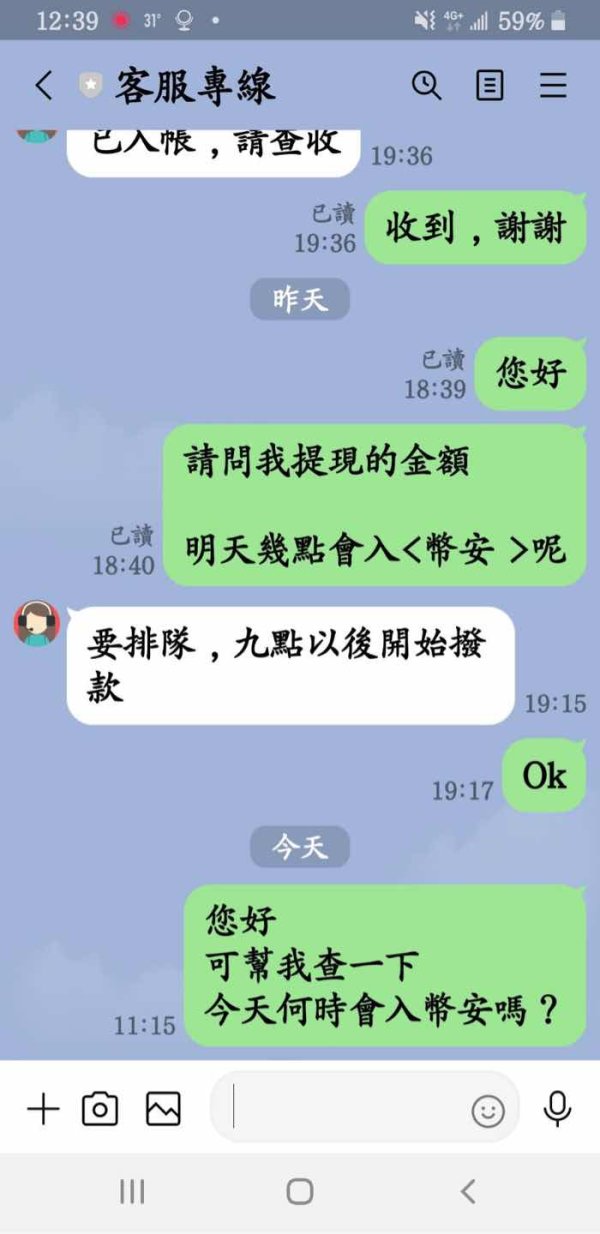Viewport: 600px width, 1234px height.
Task: Open the photo gallery picker
Action: pyautogui.click(x=163, y=1109)
